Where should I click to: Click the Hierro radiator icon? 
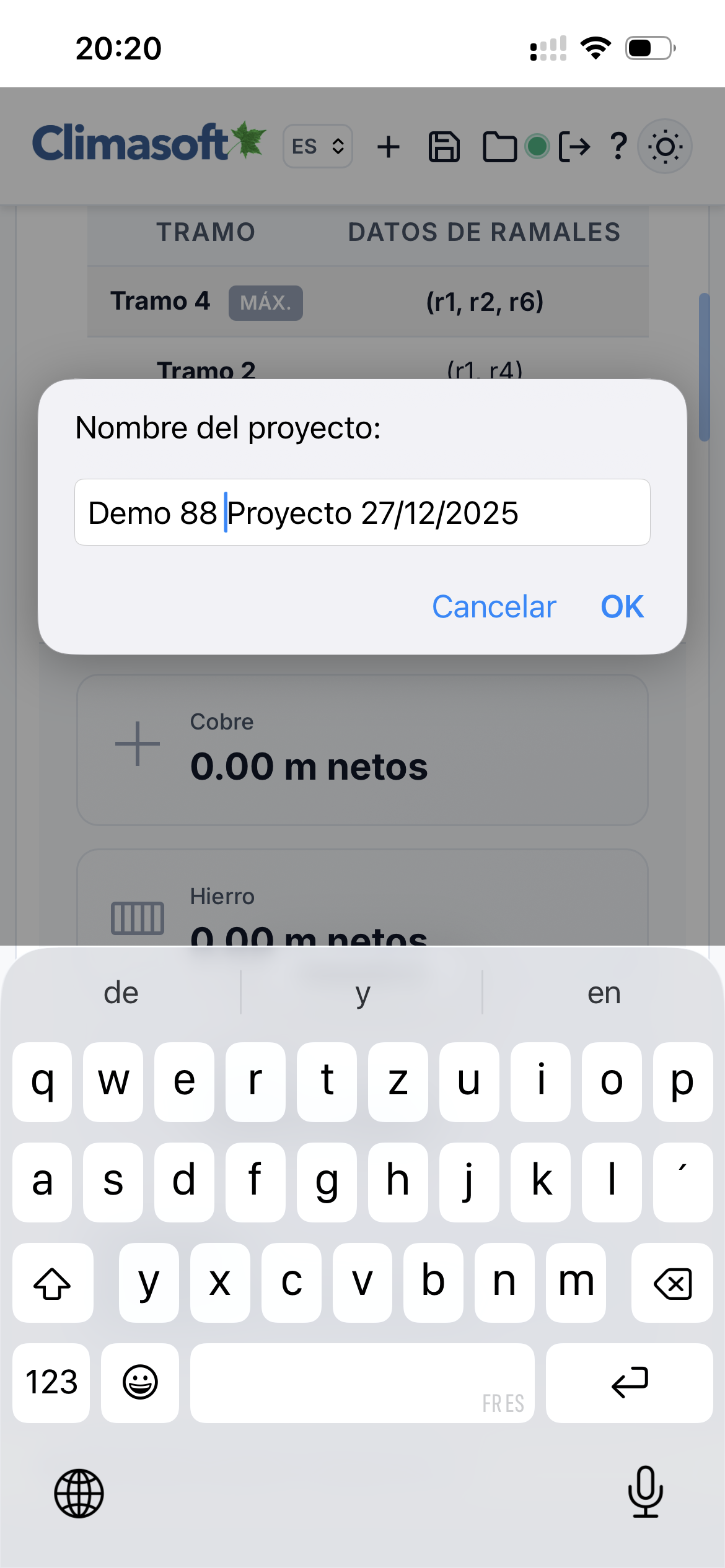point(138,918)
